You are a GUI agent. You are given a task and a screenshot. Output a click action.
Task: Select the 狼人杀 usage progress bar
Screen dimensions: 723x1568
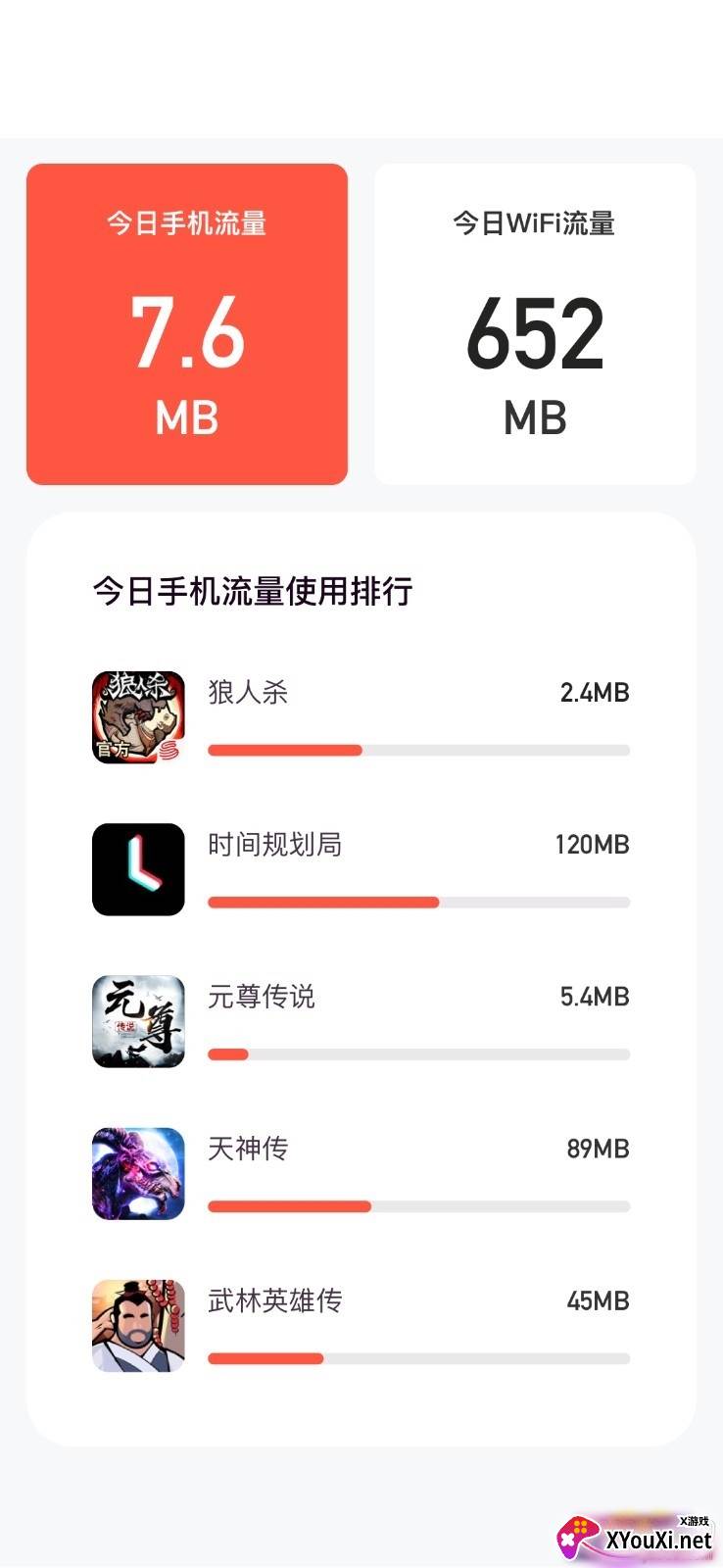pyautogui.click(x=417, y=750)
